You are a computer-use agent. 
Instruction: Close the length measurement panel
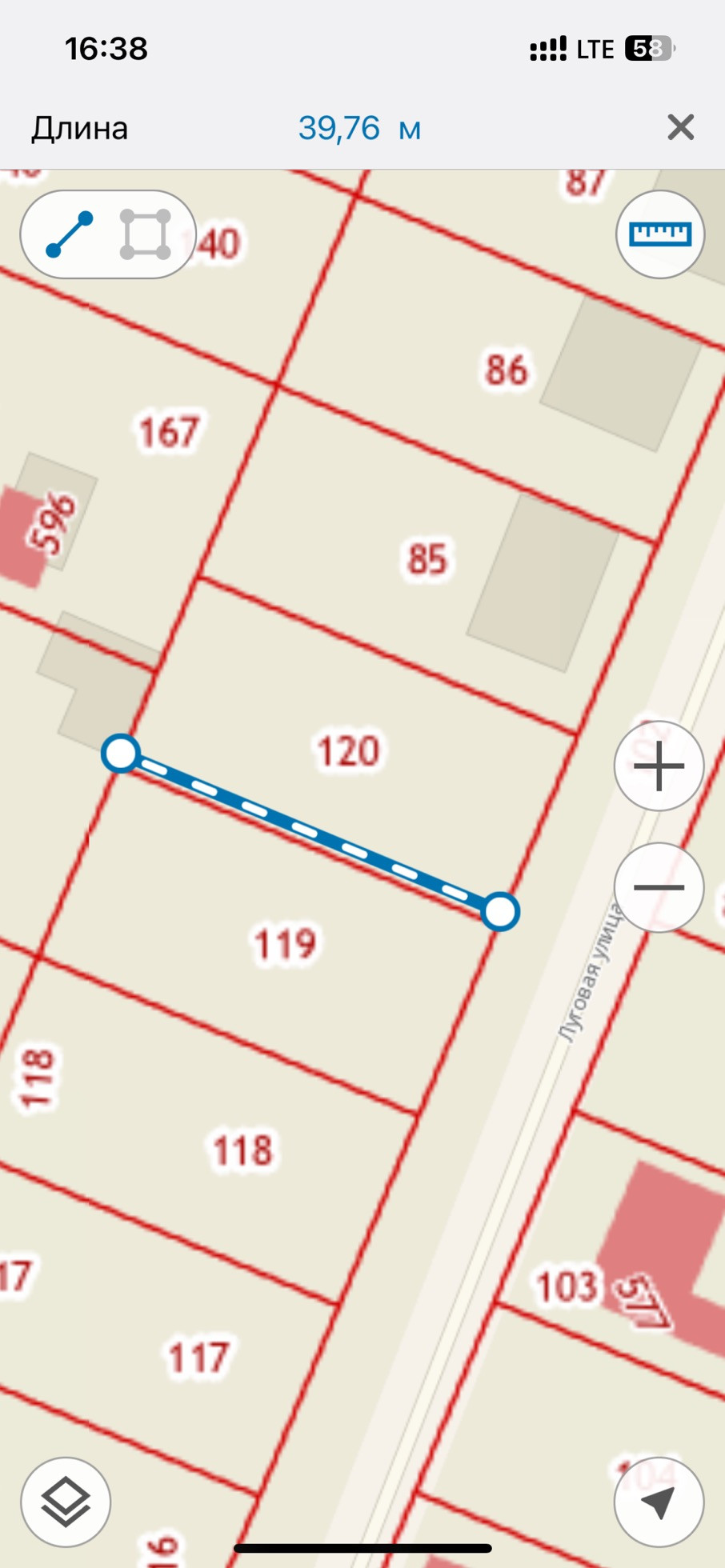(680, 127)
